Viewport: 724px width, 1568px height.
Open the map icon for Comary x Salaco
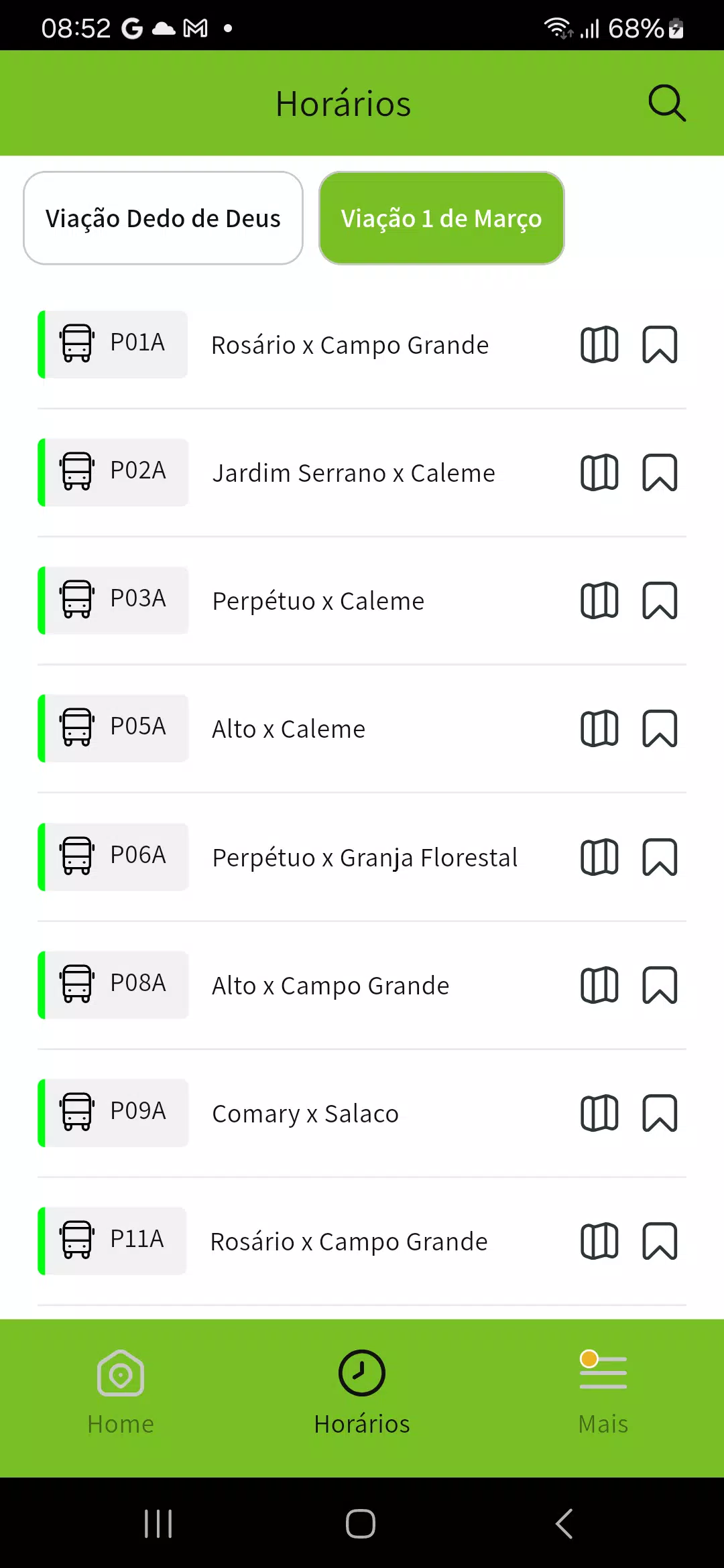tap(600, 1112)
